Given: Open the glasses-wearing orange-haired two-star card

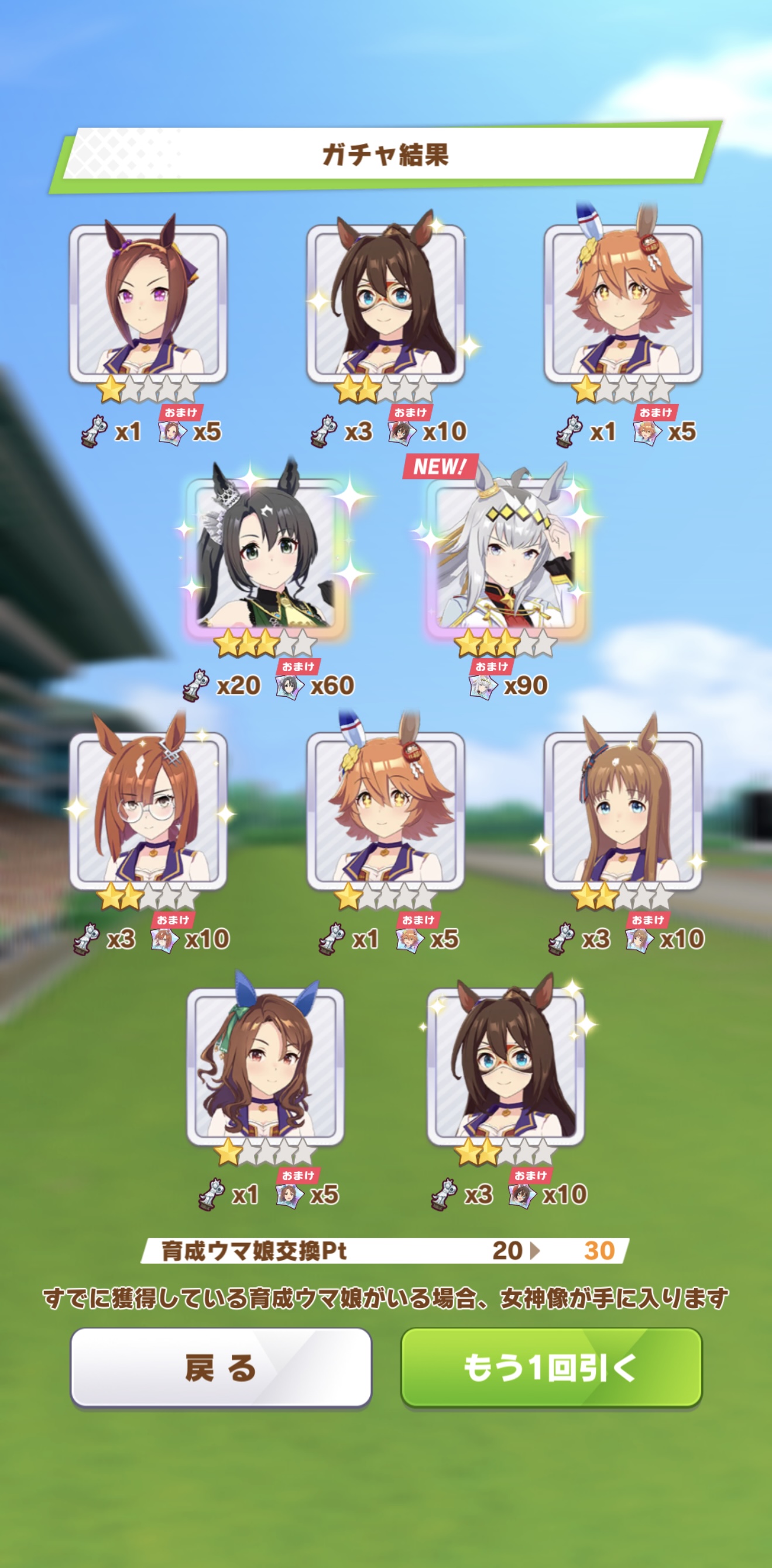Looking at the screenshot, I should pos(148,811).
